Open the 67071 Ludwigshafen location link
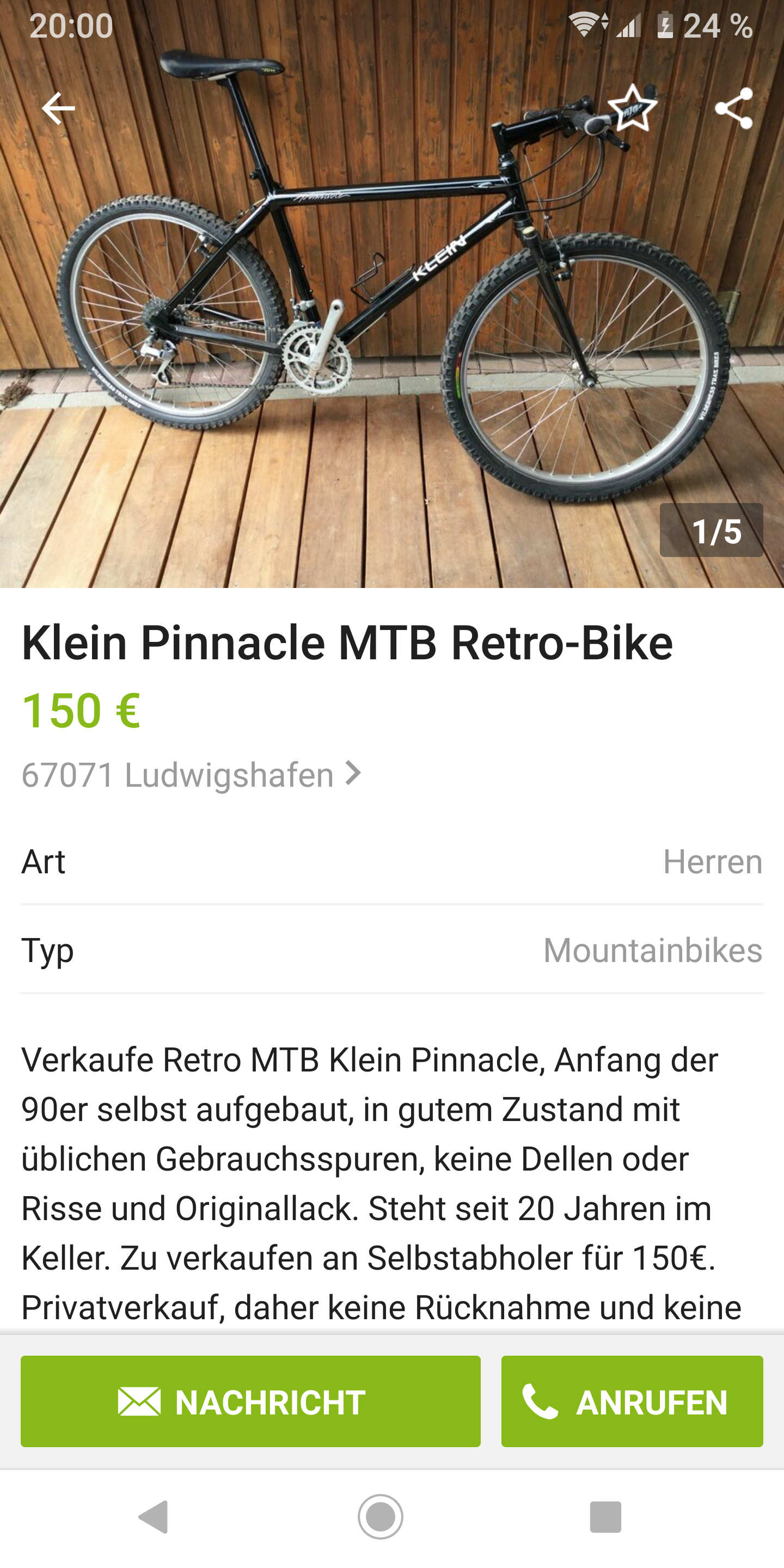The image size is (784, 1568). coord(191,775)
